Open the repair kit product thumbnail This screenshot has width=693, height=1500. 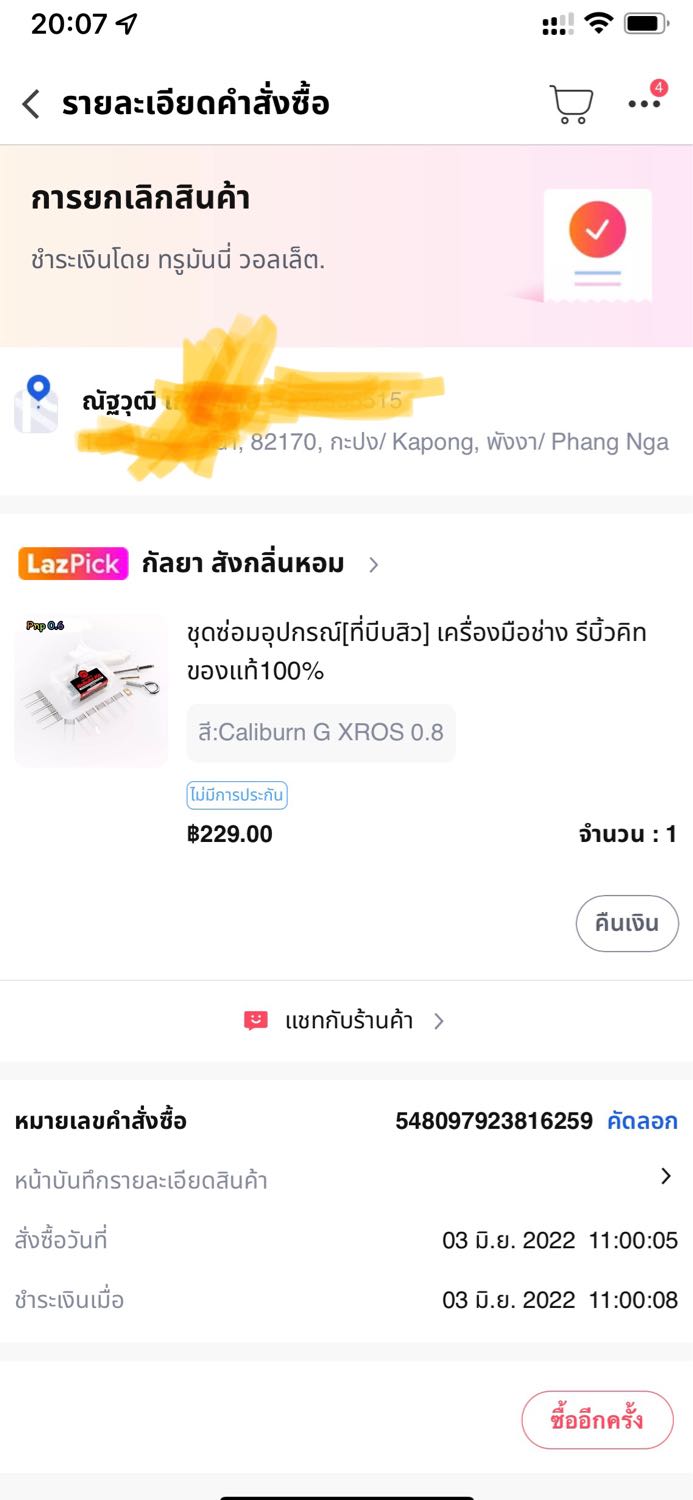pos(91,689)
